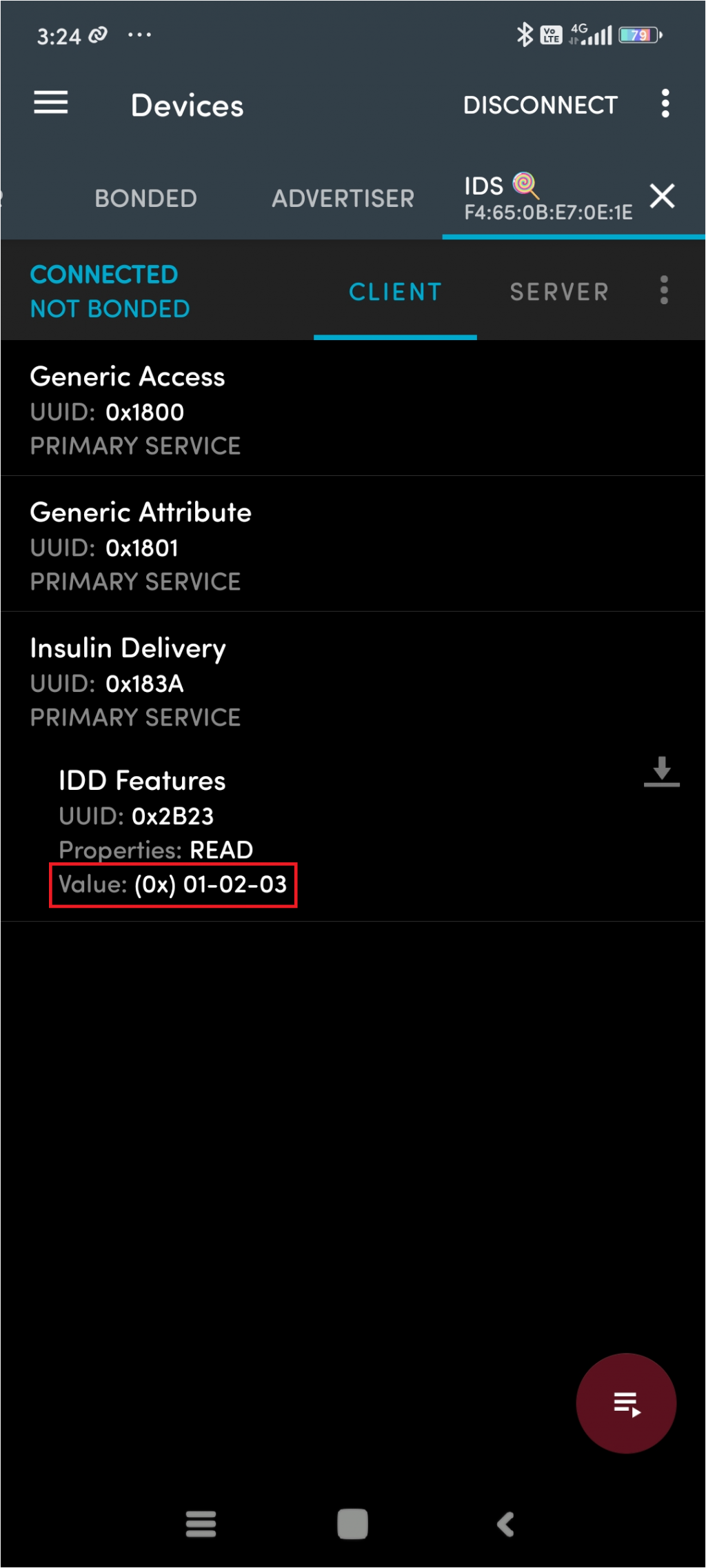Read the IDD Features characteristic value
Screen dimensions: 706x1568
[661, 771]
